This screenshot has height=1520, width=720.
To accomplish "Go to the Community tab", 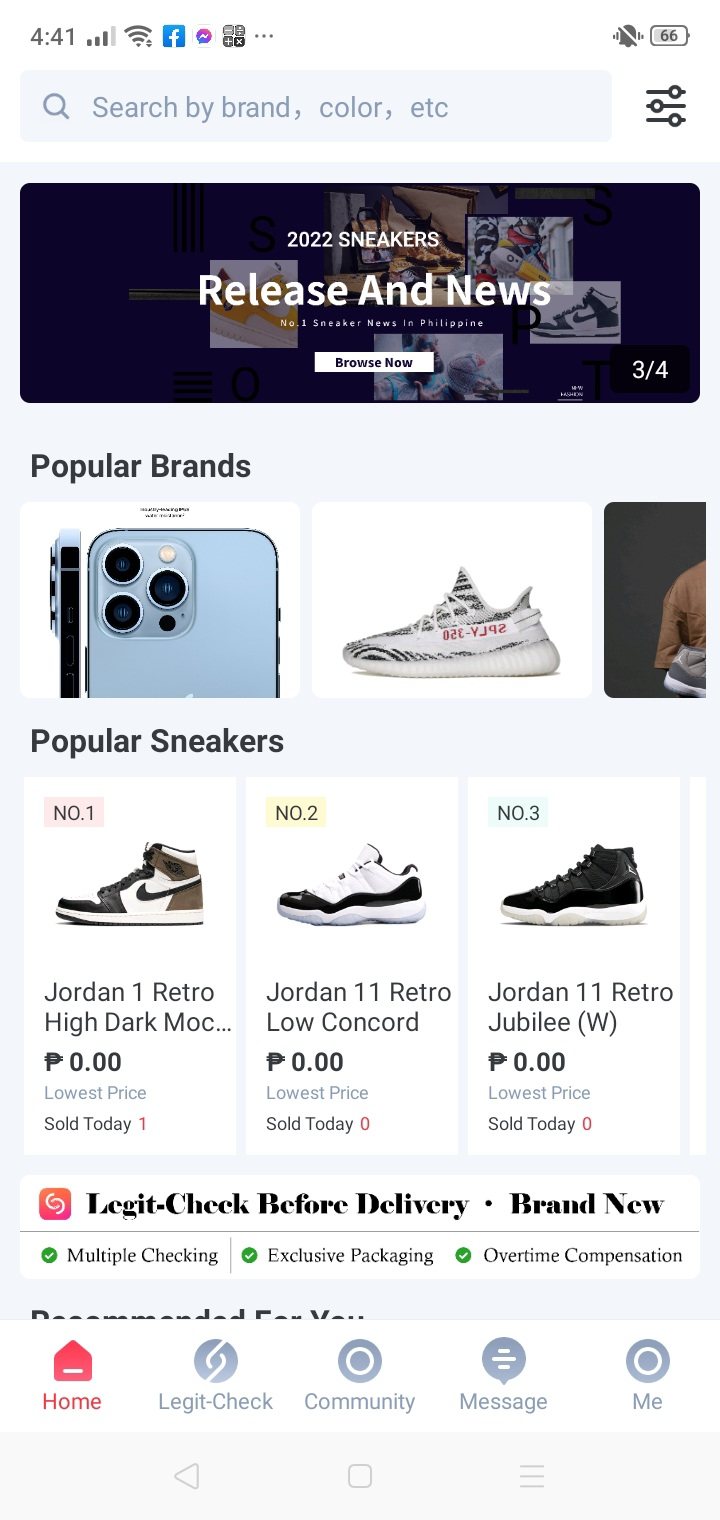I will click(x=359, y=1376).
